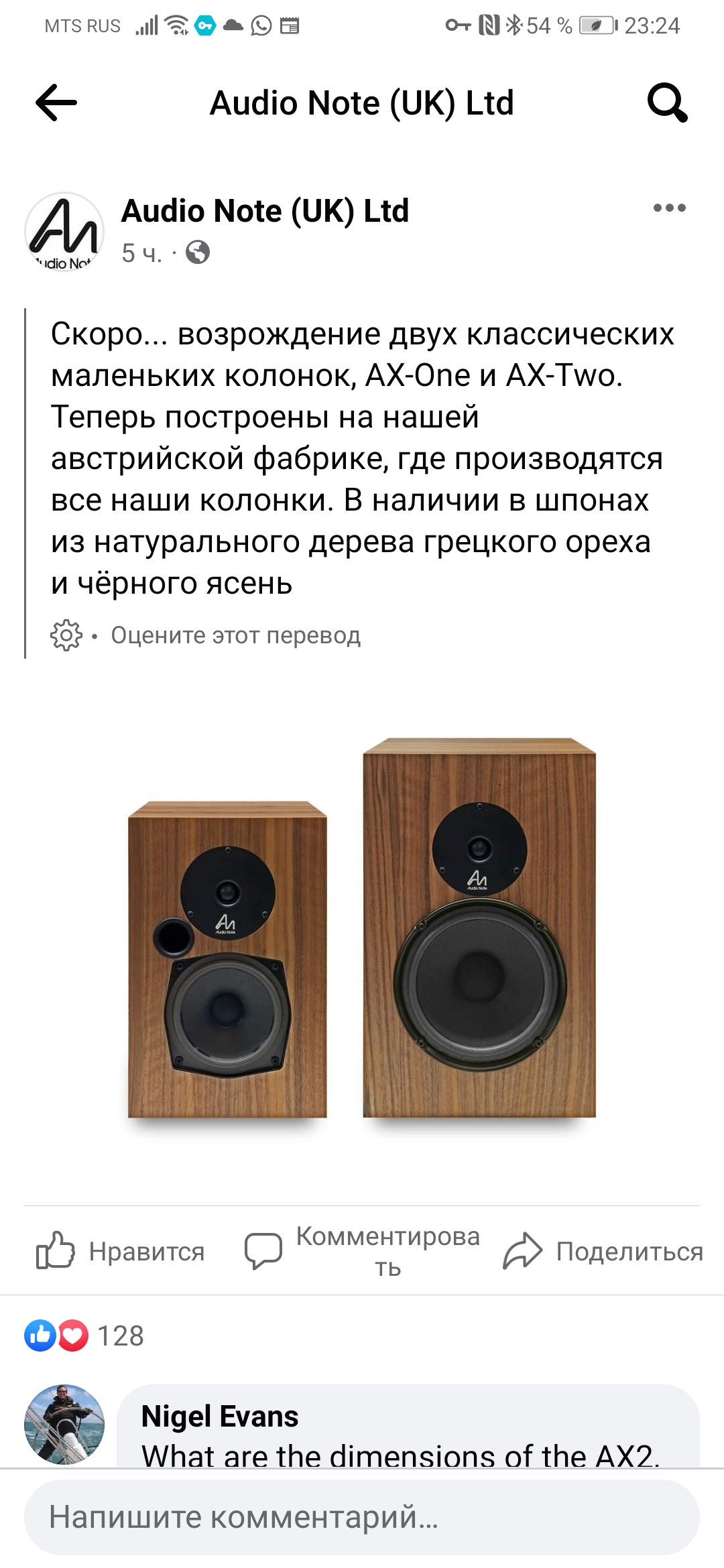Open search on the Audio Note page
This screenshot has width=724, height=1568.
667,103
